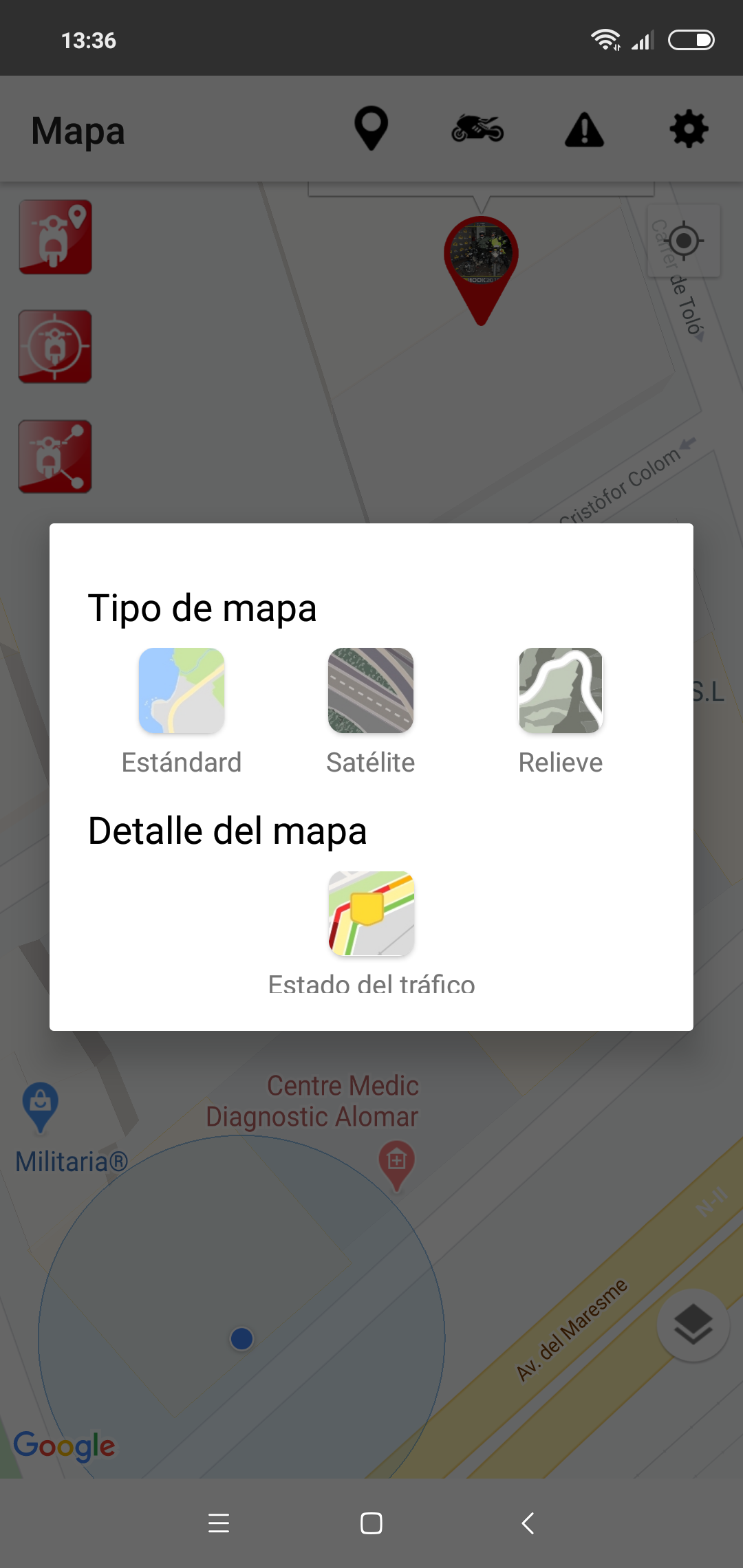Go back with the system back button

click(x=528, y=1523)
